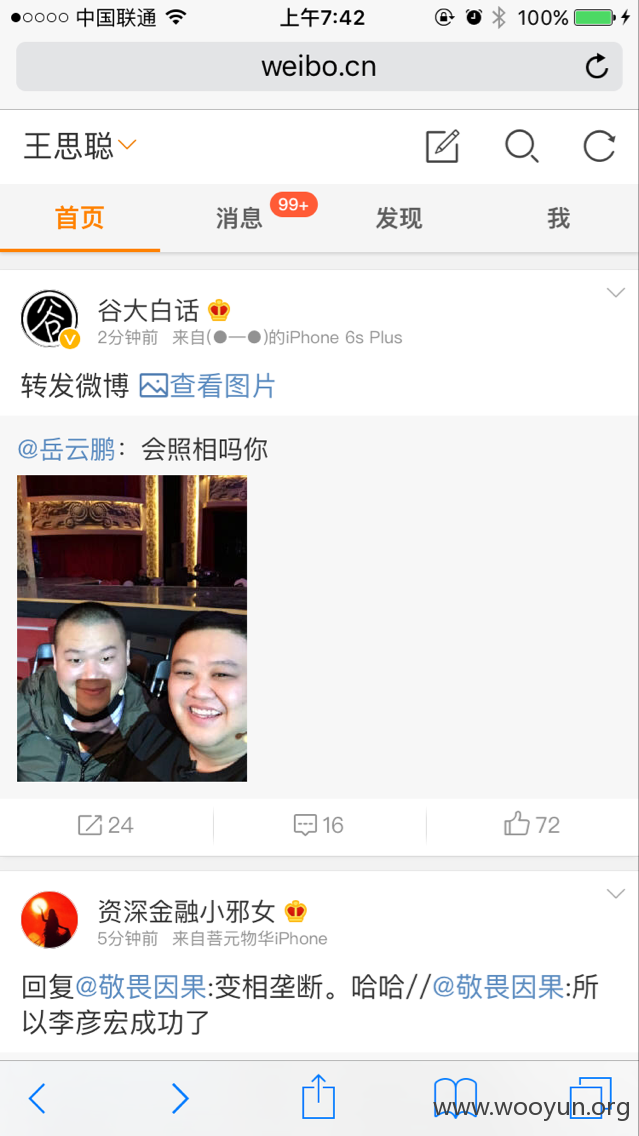
Task: Like 谷大白话's post with 72 likes
Action: point(532,824)
